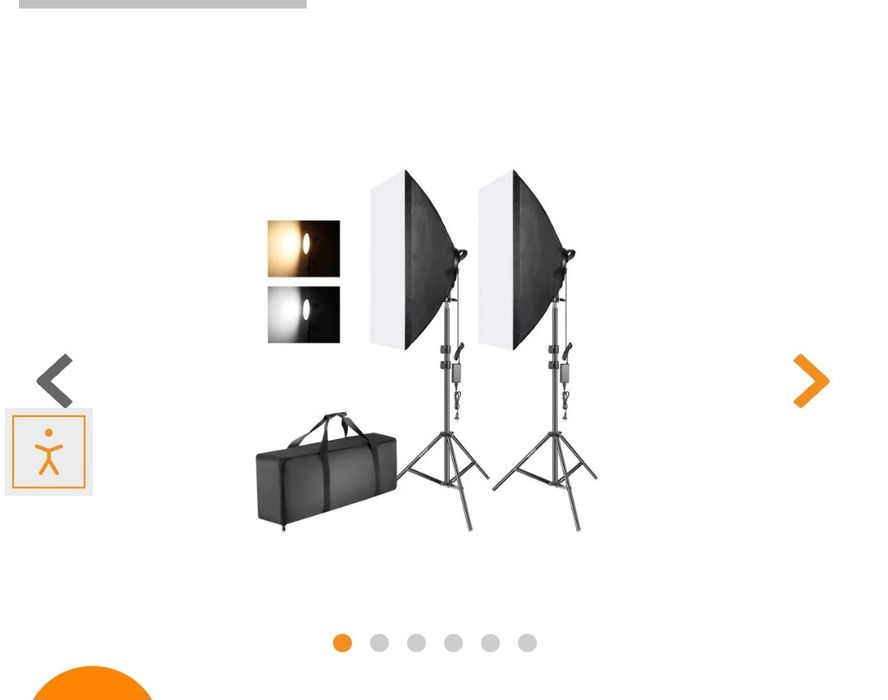888x700 pixels.
Task: Go to the previous product image
Action: click(x=55, y=381)
